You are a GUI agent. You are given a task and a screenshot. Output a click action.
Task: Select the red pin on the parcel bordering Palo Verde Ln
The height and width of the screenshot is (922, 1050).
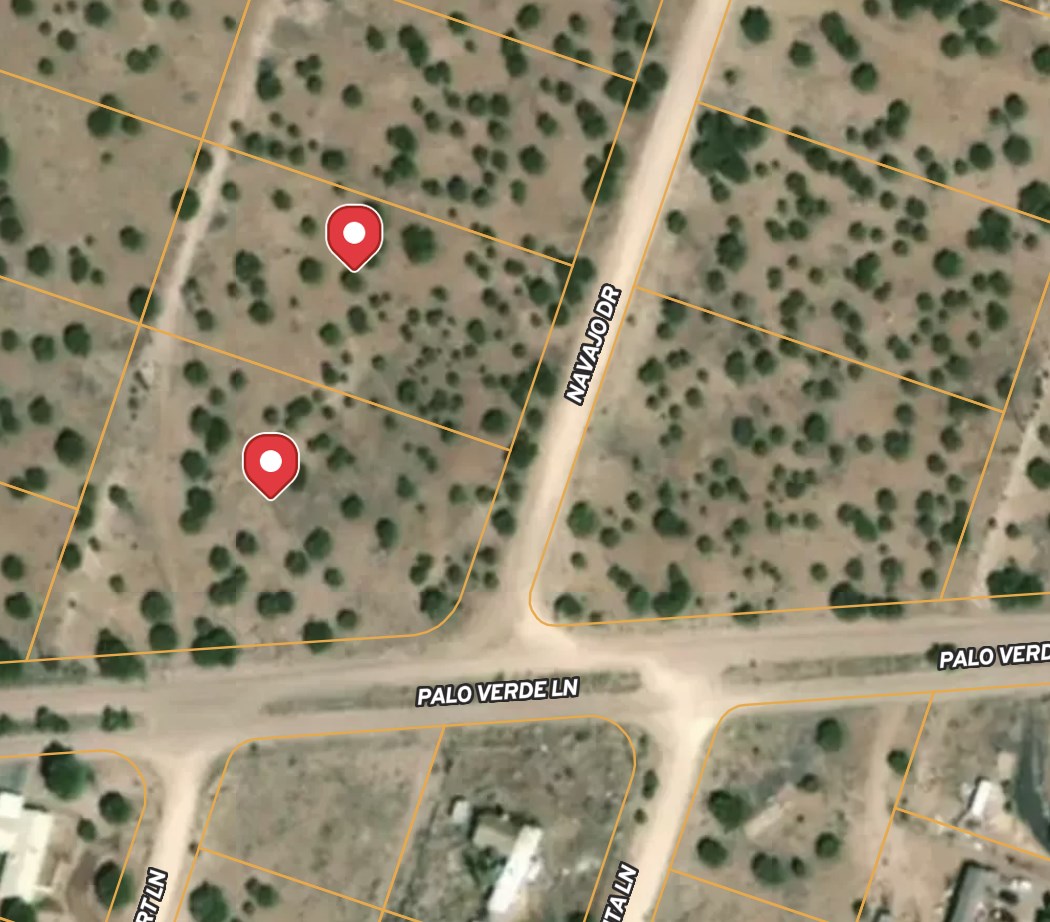[271, 463]
